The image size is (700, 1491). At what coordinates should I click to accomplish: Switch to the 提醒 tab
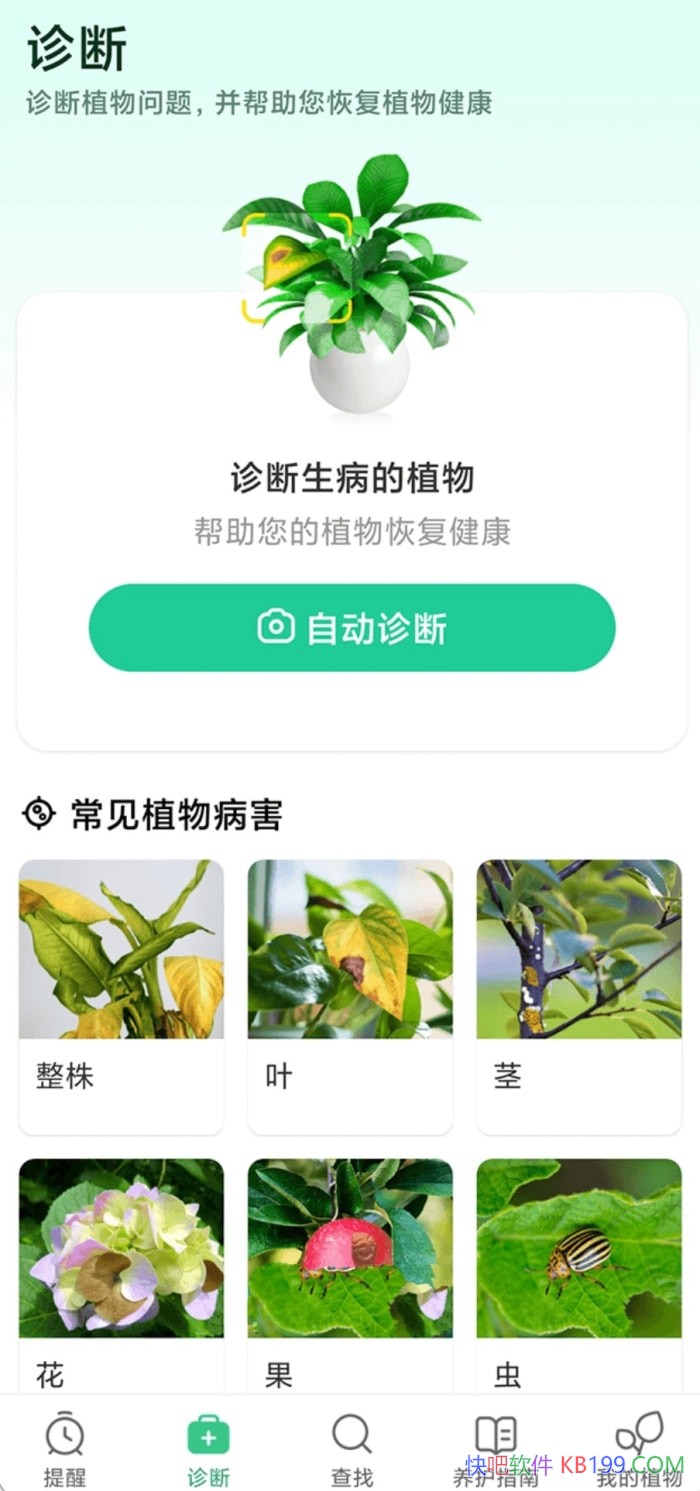[65, 1447]
